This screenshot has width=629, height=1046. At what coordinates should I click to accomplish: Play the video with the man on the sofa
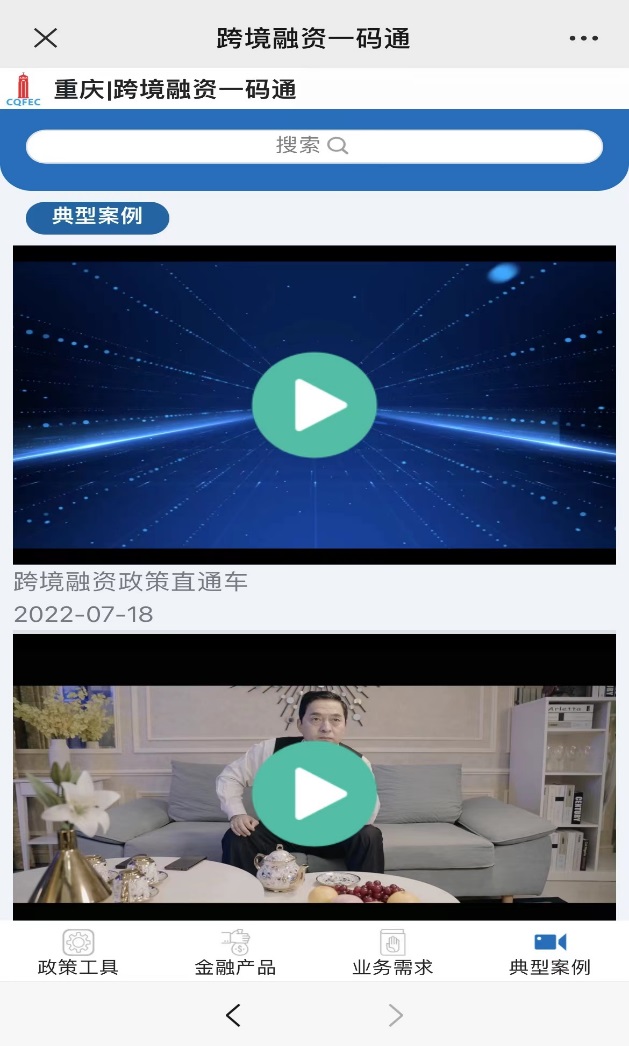click(x=314, y=795)
